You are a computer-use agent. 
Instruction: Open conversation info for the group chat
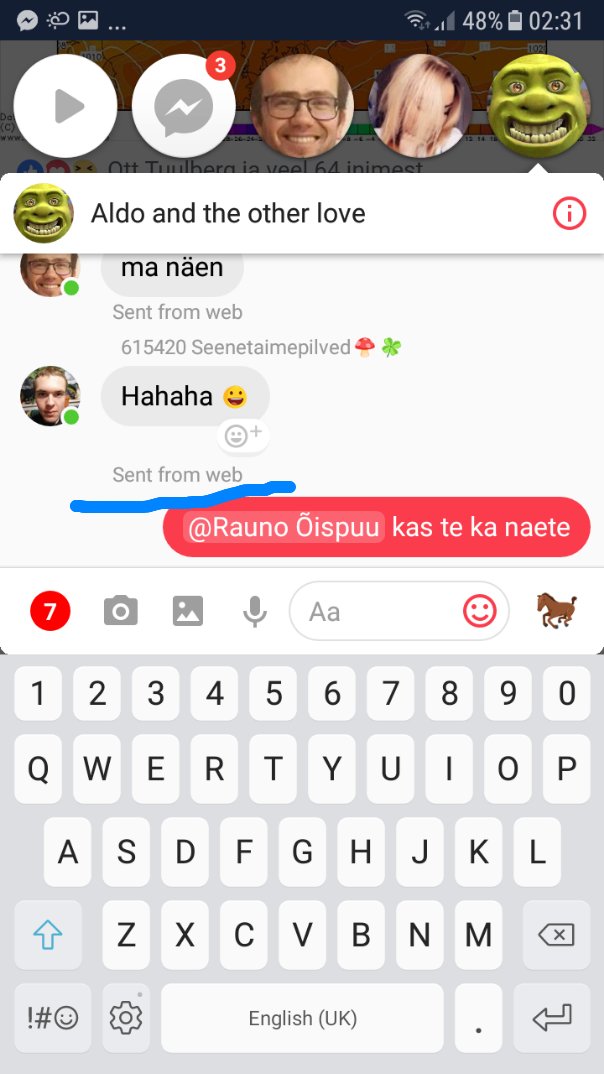click(569, 214)
